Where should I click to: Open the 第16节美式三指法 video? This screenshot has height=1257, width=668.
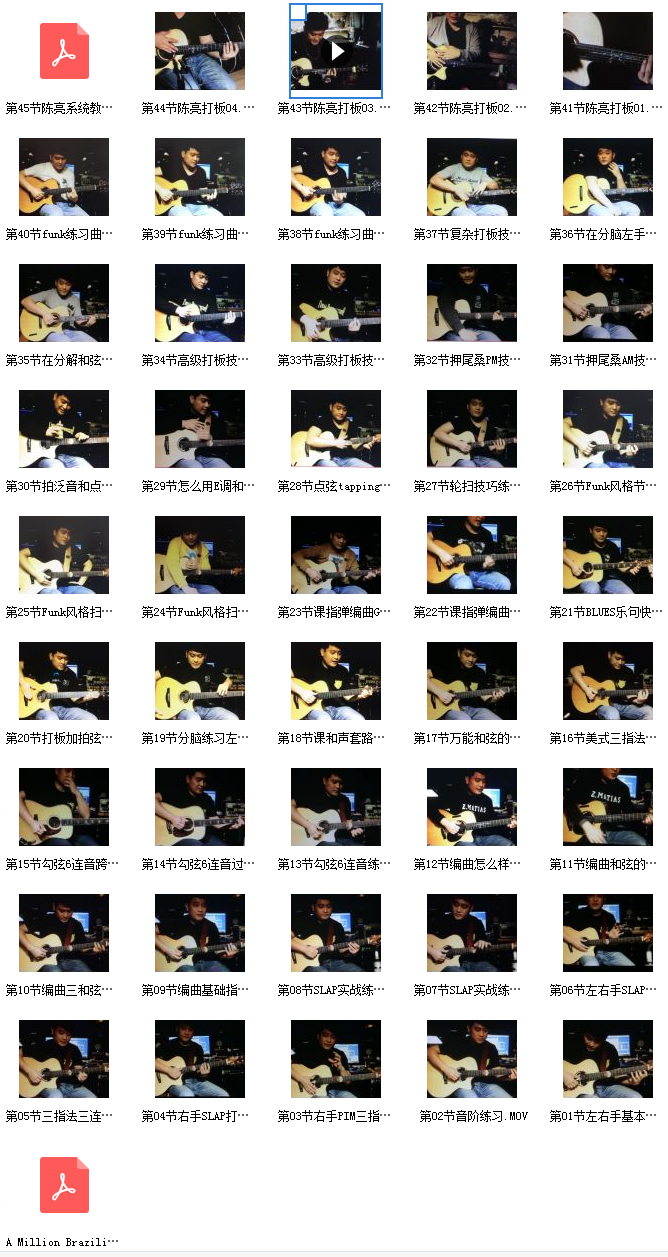coord(608,681)
